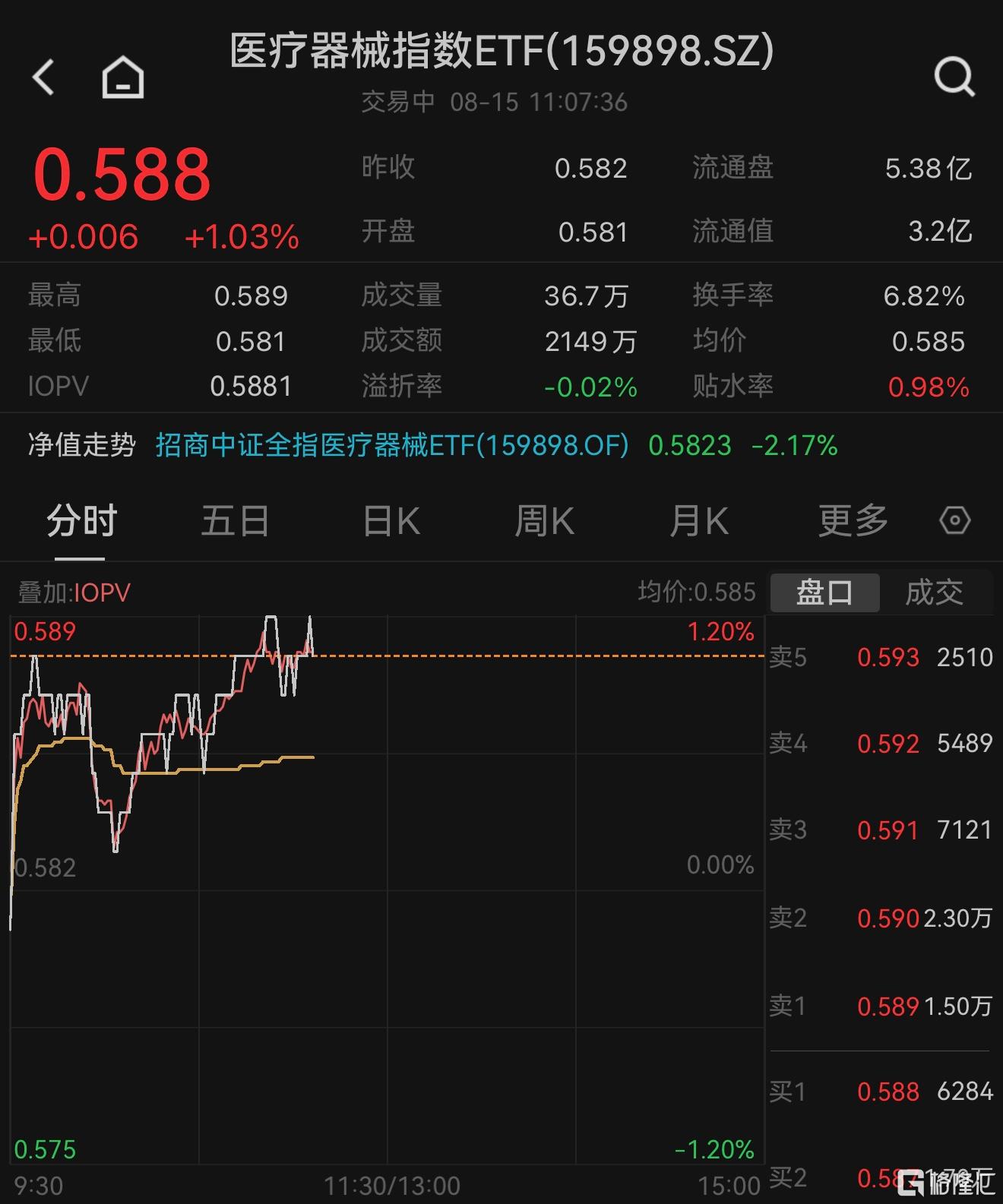Open the home icon
This screenshot has width=1003, height=1204.
(123, 77)
